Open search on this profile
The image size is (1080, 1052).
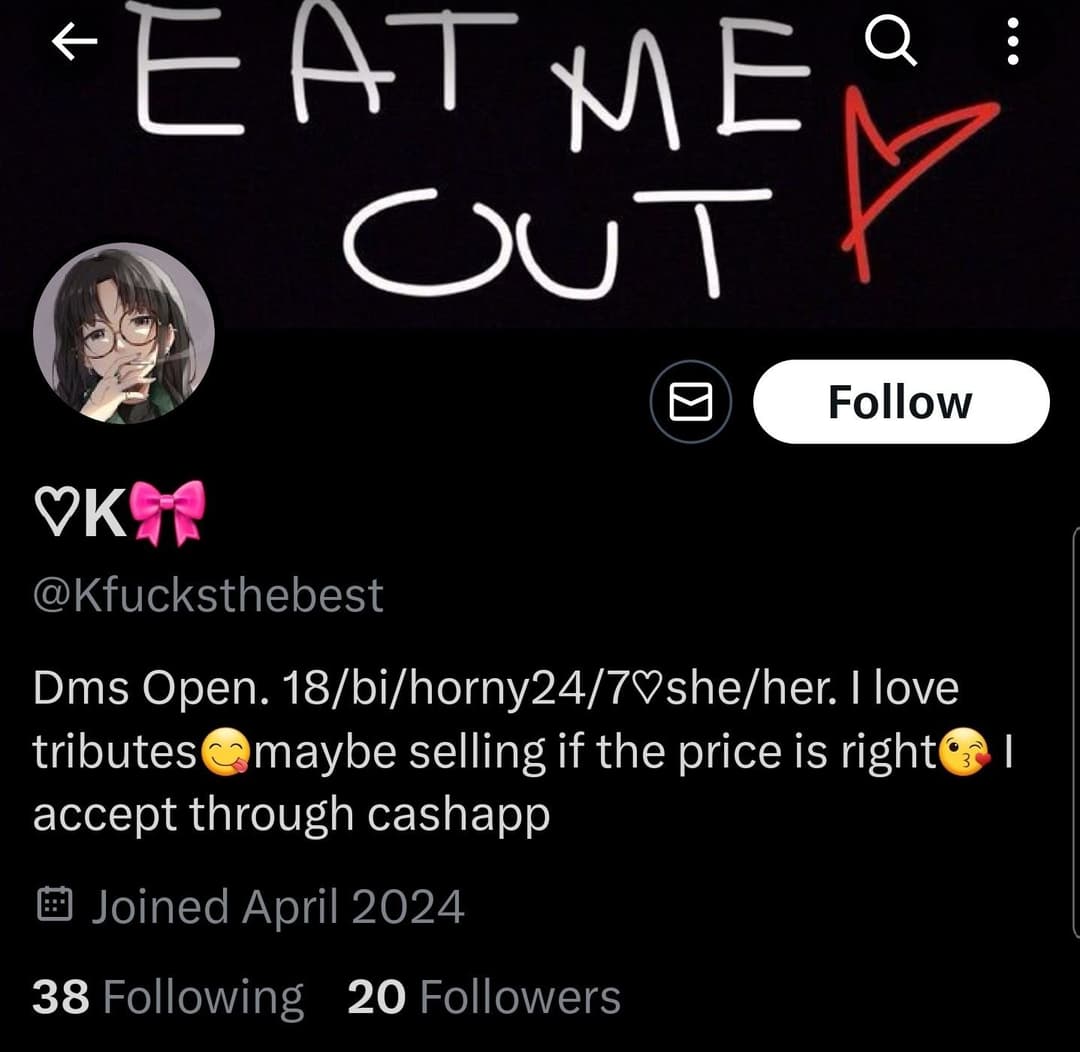tap(889, 42)
